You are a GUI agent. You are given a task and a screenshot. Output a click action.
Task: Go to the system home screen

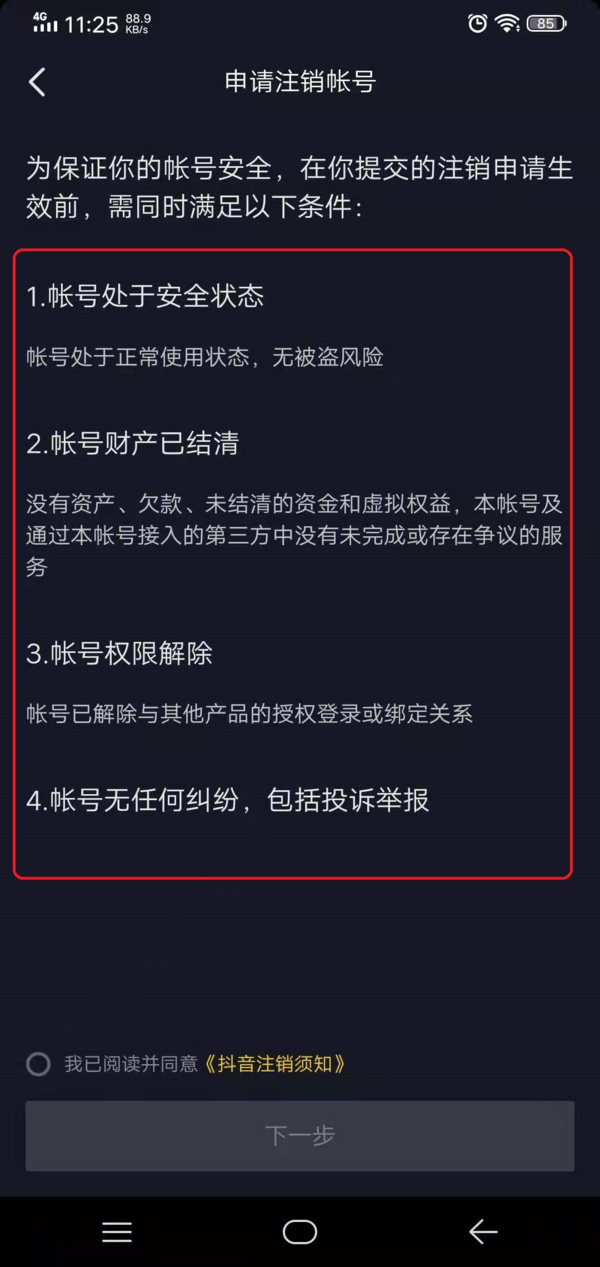[300, 1233]
